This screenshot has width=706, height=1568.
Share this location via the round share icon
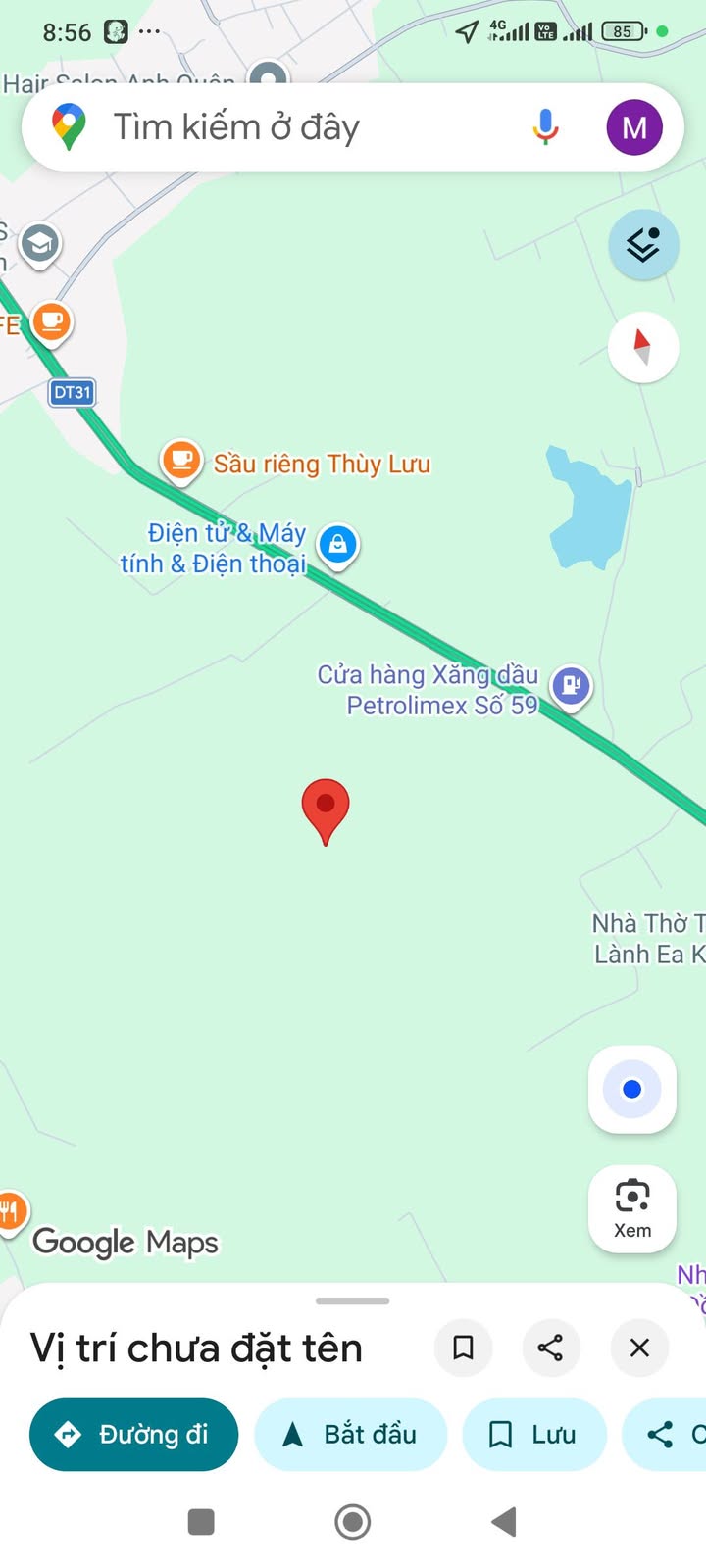click(x=551, y=1347)
